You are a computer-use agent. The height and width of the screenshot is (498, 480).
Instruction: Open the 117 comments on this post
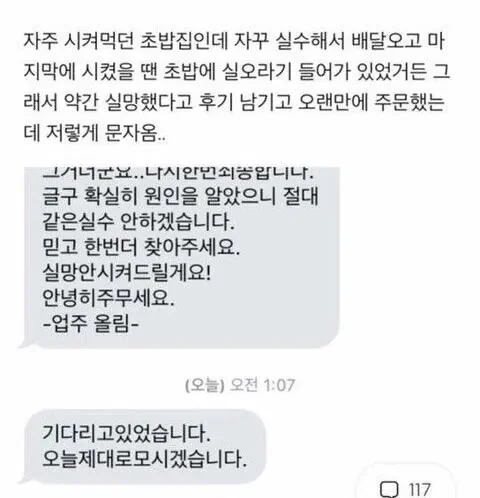click(405, 488)
